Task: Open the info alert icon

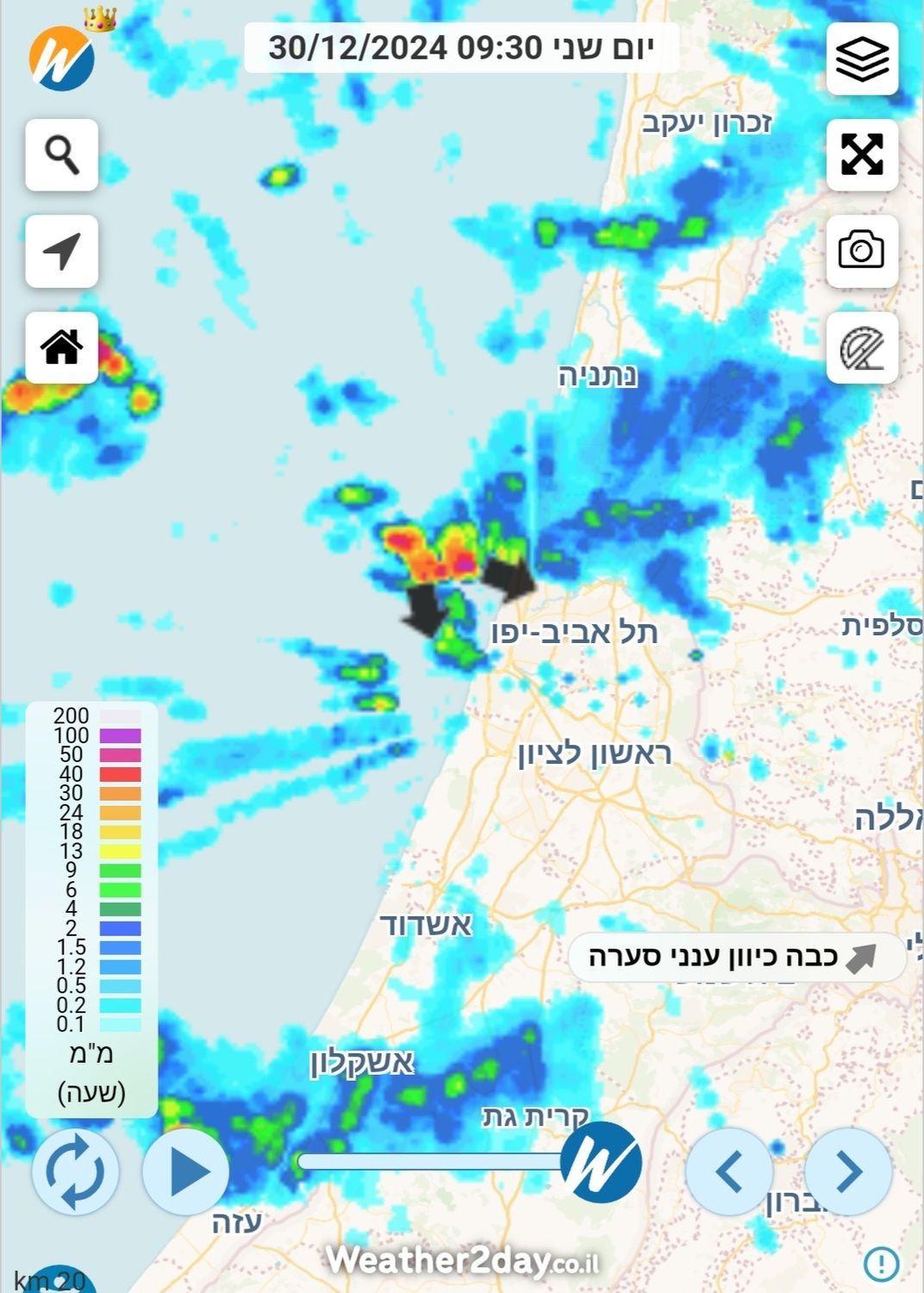Action: click(881, 1264)
